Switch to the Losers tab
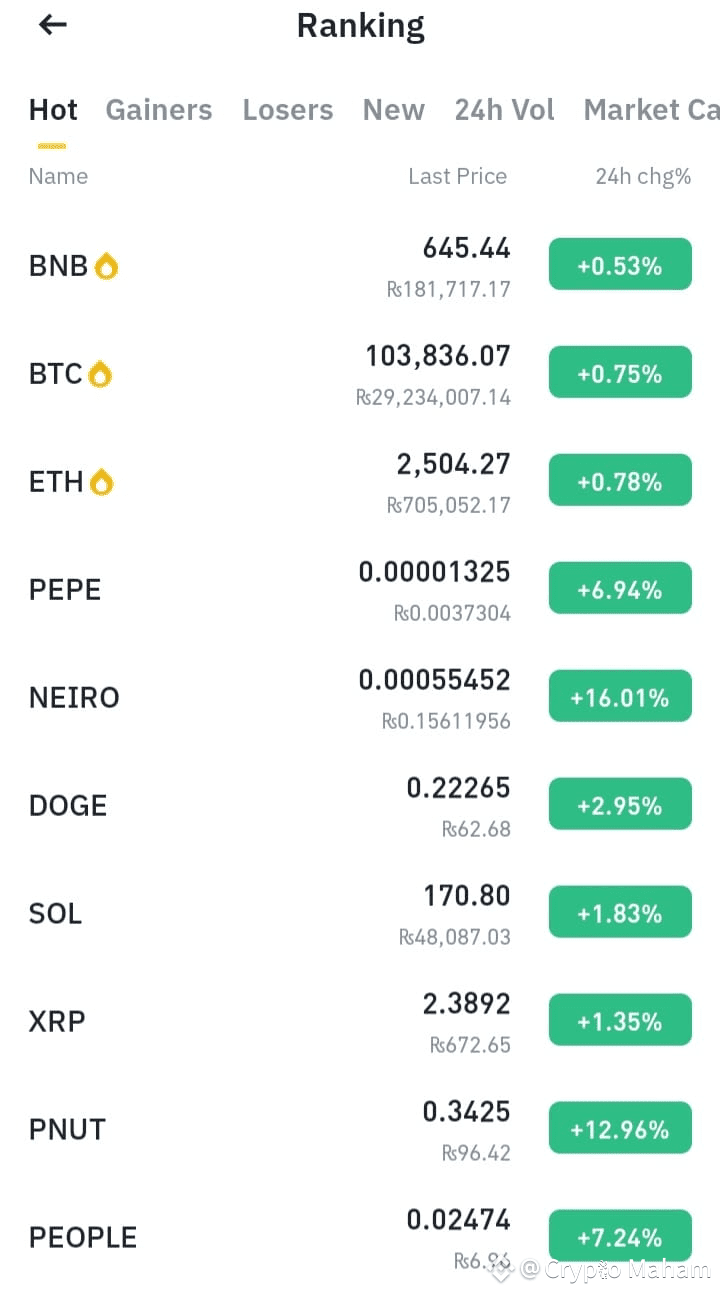 (x=288, y=110)
